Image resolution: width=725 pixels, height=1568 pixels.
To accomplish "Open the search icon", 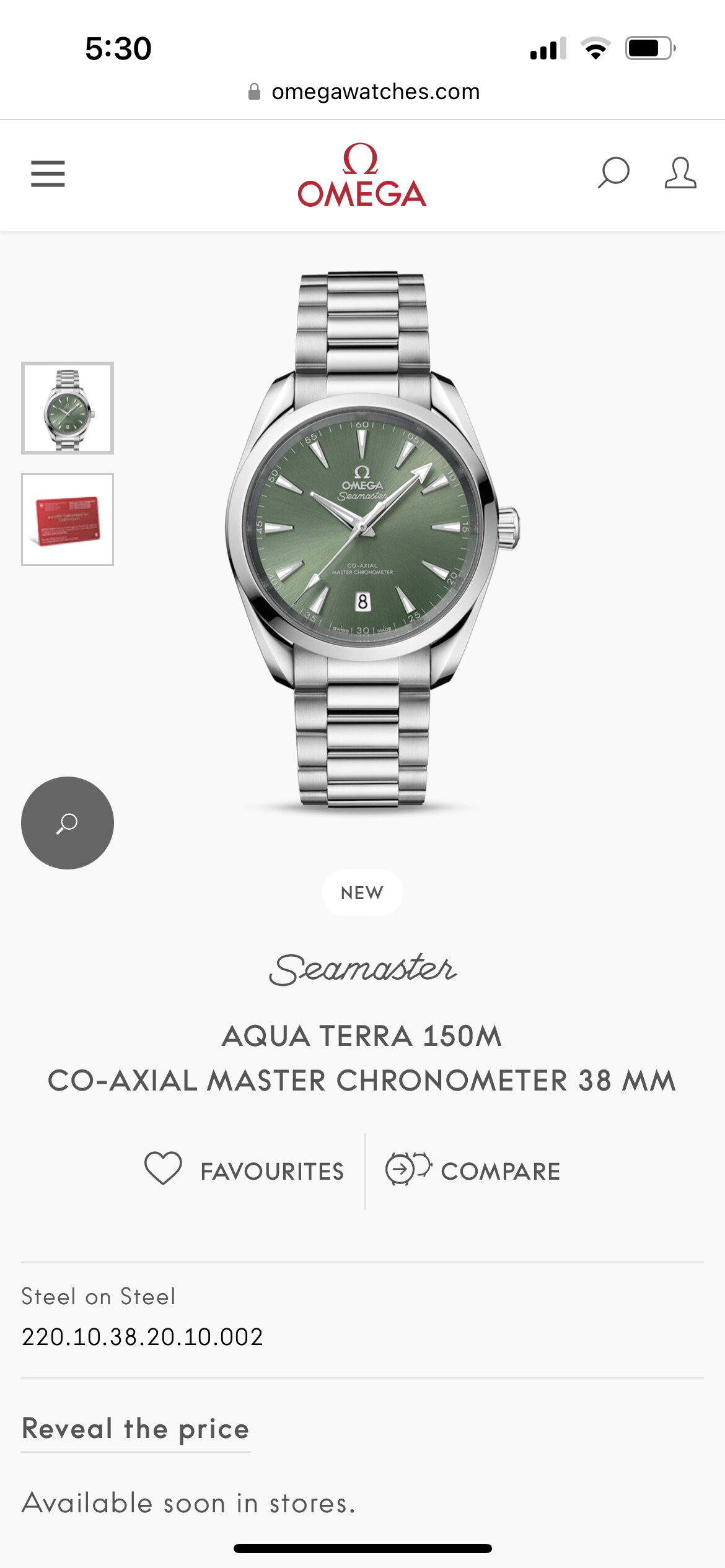I will 613,173.
